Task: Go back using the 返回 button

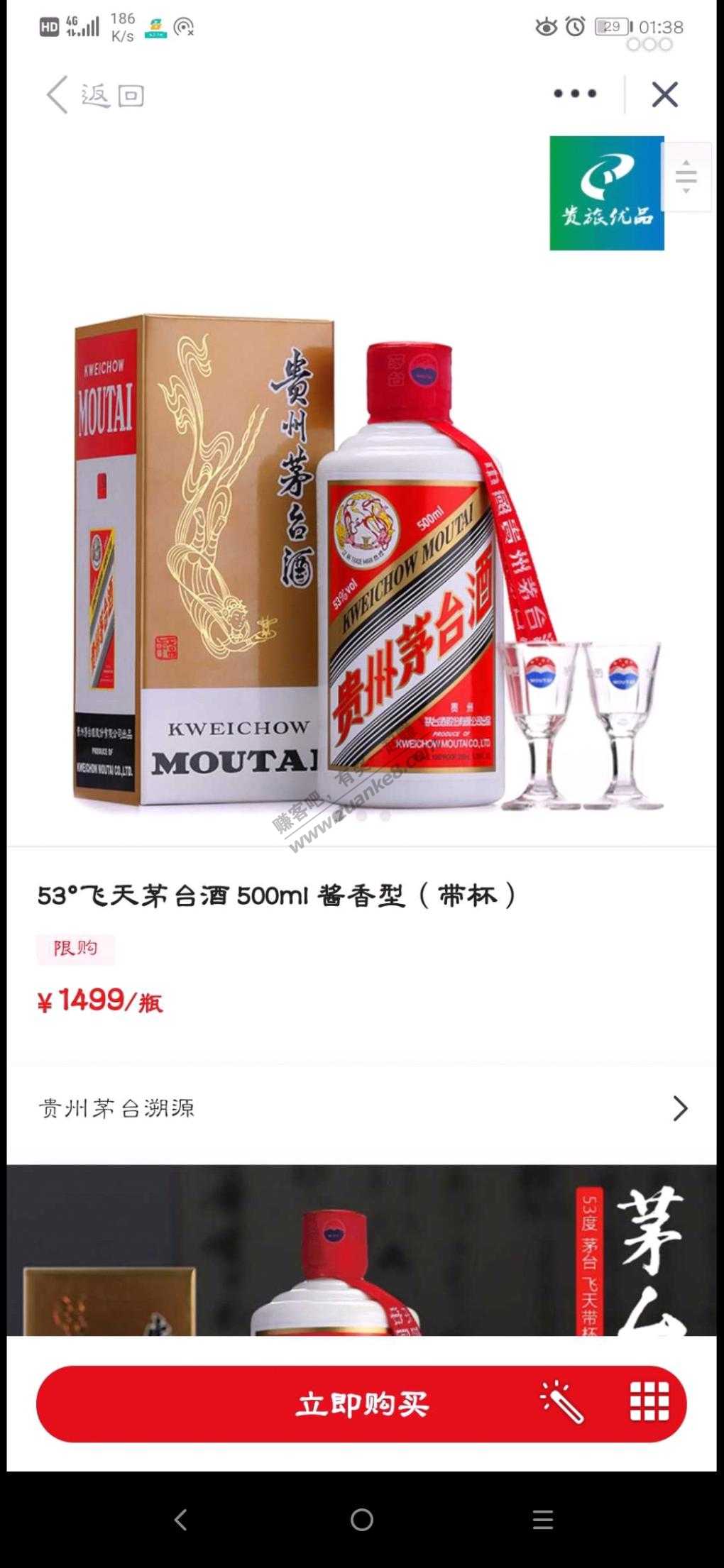Action: click(94, 94)
